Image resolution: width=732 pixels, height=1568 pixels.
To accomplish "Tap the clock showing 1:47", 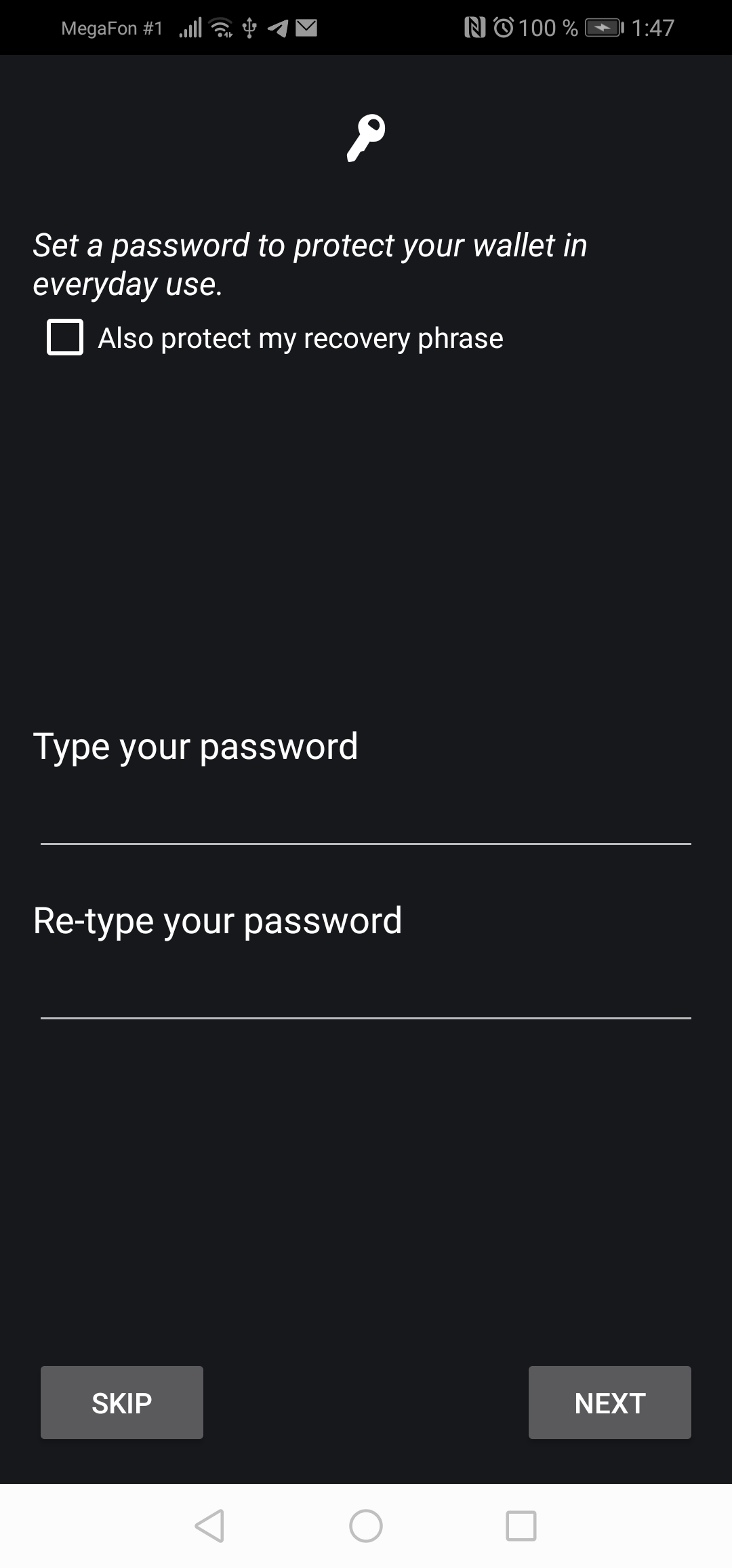I will [x=653, y=27].
